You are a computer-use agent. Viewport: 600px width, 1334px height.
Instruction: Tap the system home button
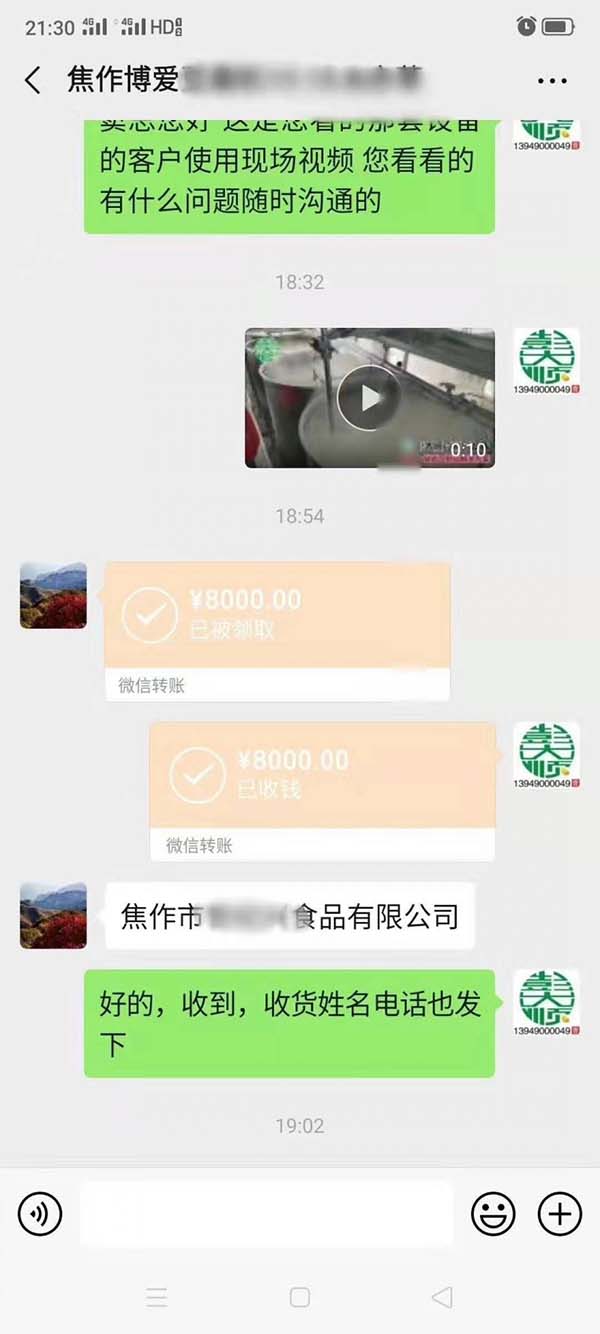click(x=299, y=1297)
